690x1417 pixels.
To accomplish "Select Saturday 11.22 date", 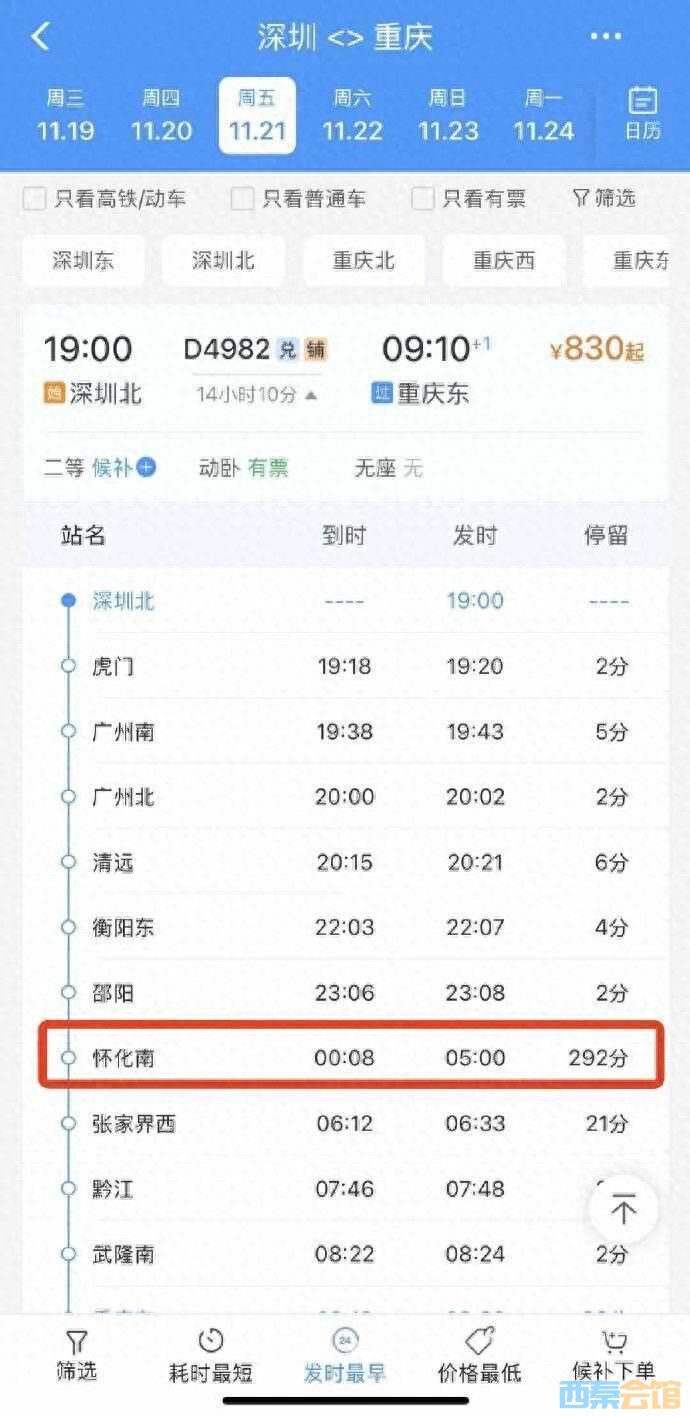I will (352, 116).
